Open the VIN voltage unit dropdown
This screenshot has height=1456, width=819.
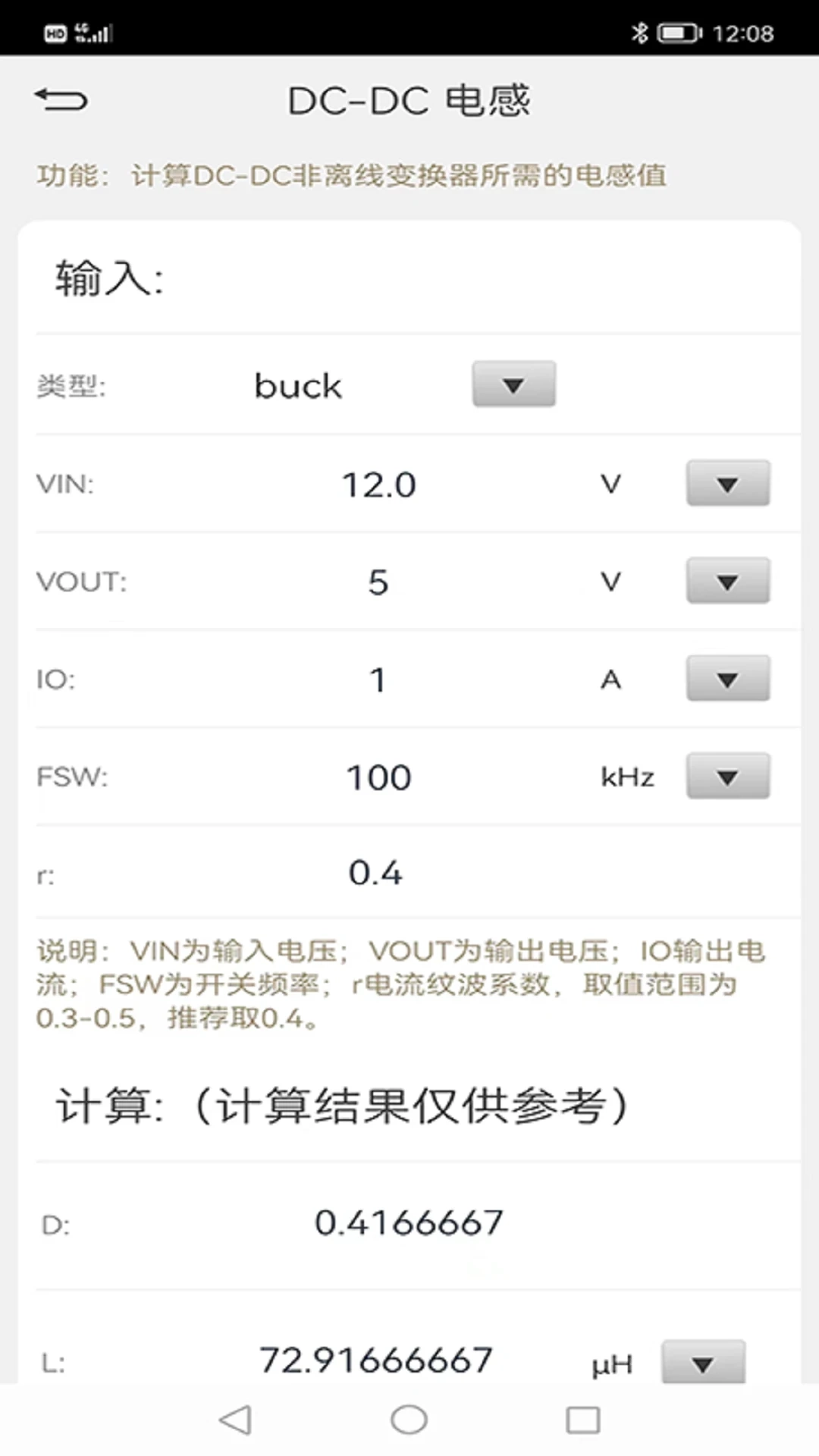(x=726, y=484)
